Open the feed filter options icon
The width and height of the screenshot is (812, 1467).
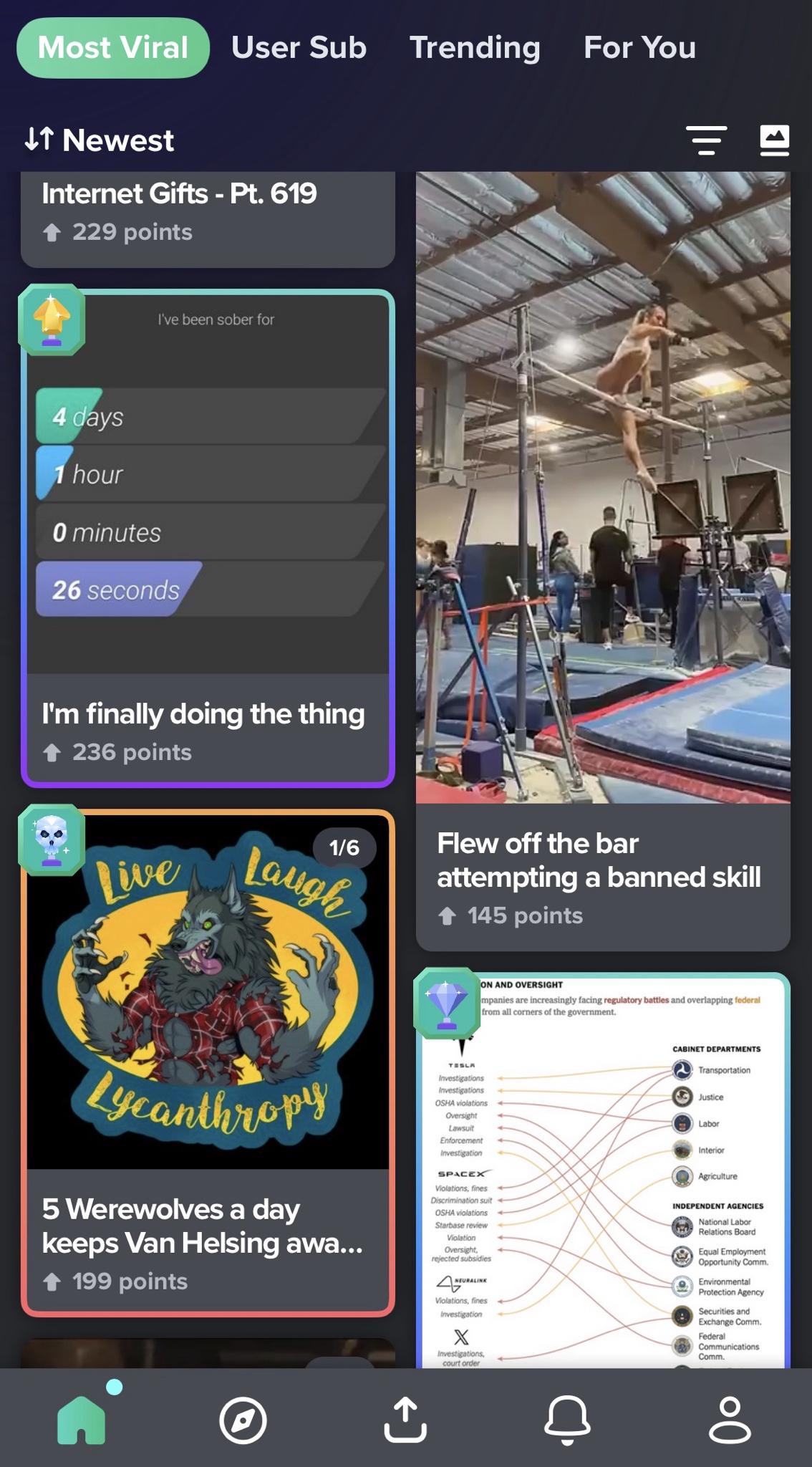706,140
